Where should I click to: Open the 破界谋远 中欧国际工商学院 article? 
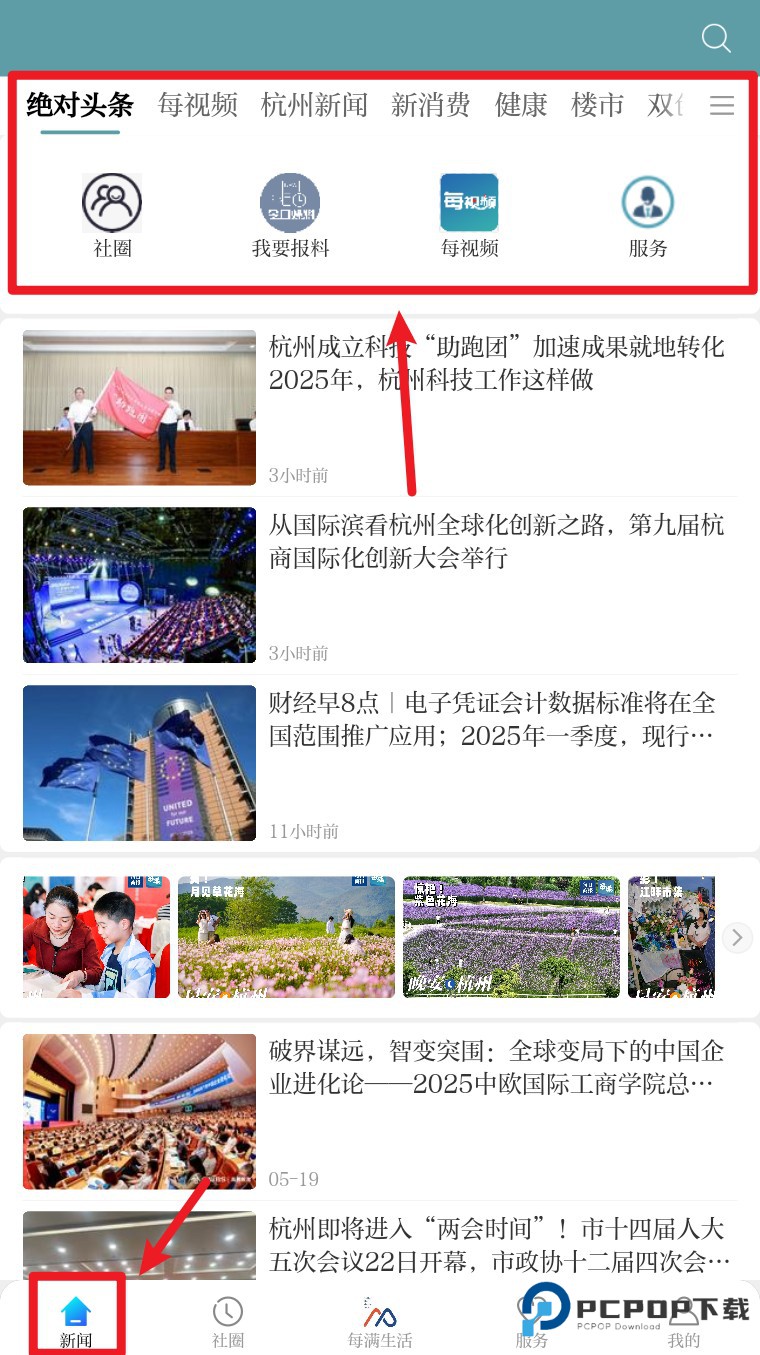[495, 1068]
